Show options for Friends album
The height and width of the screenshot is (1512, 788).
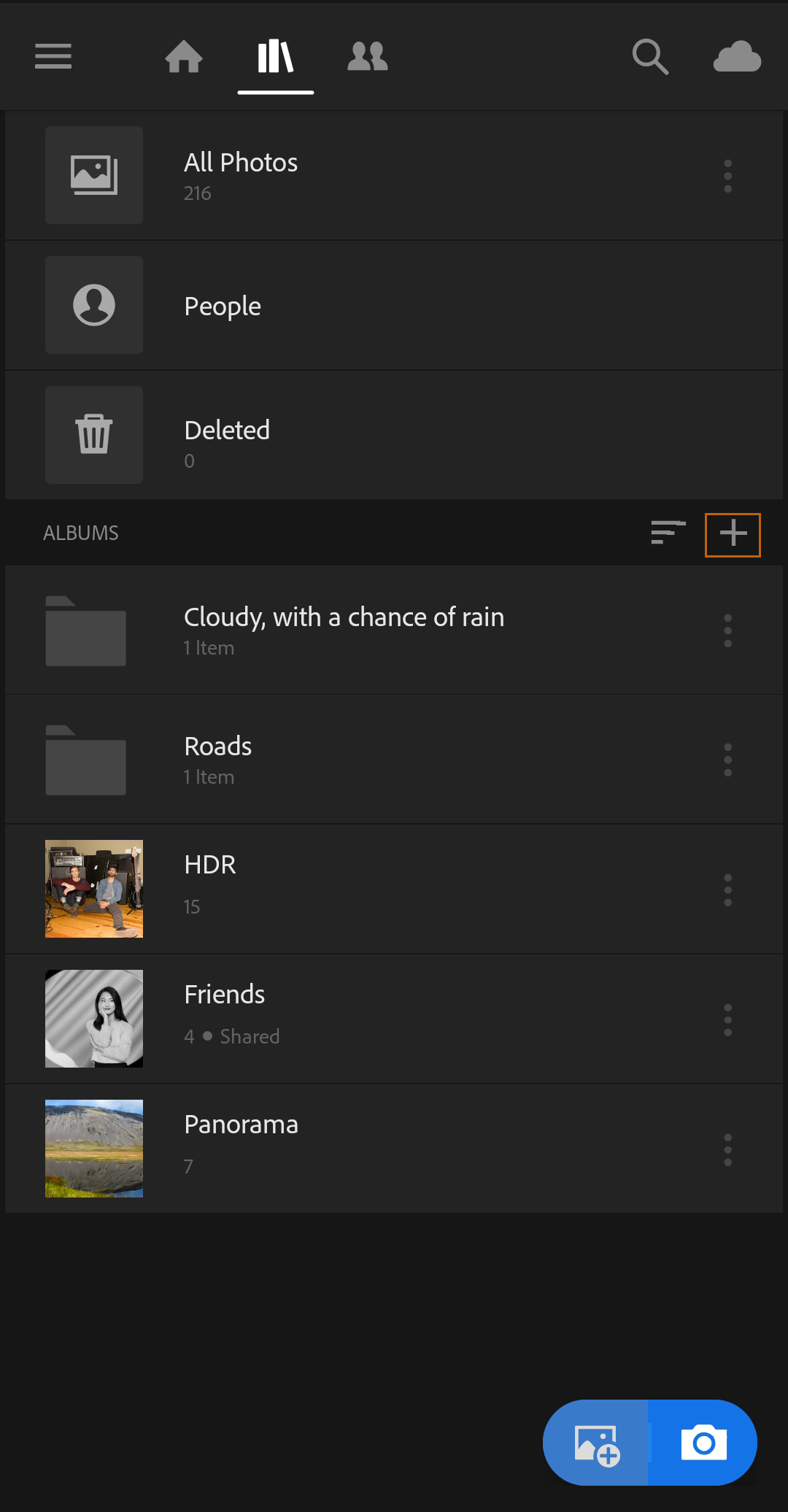tap(727, 1019)
